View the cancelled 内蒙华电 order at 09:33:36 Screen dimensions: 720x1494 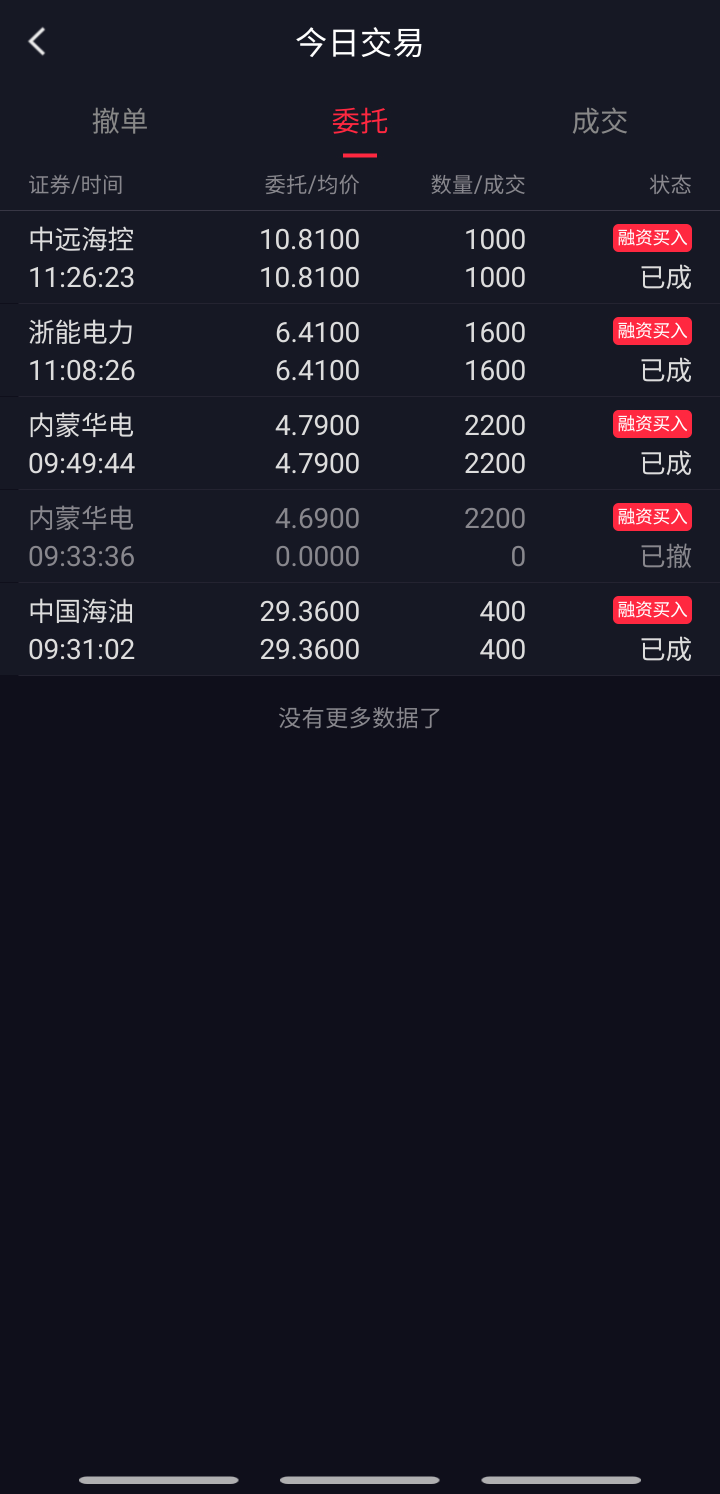[x=360, y=537]
